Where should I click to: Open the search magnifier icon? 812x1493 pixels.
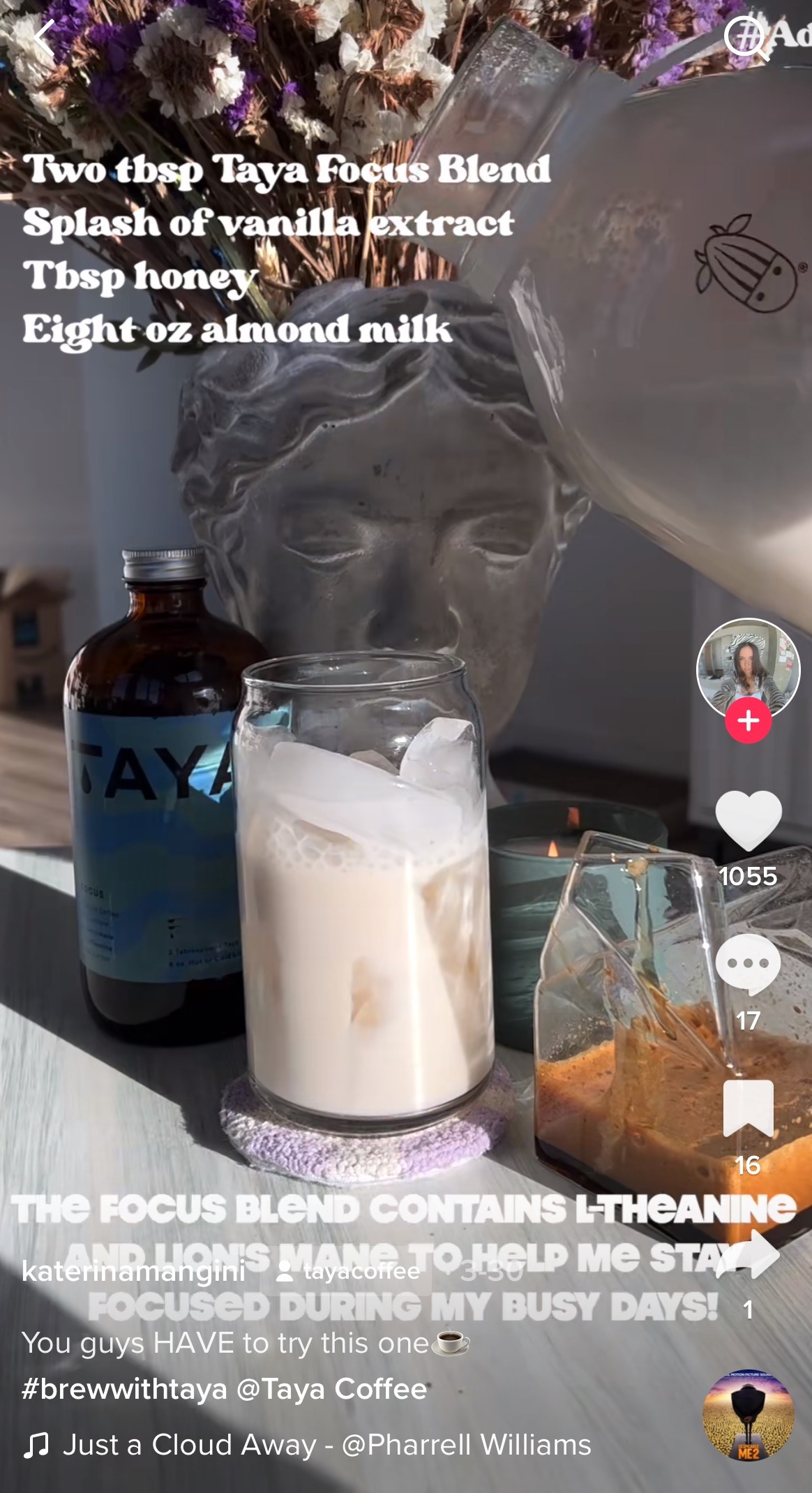[746, 38]
